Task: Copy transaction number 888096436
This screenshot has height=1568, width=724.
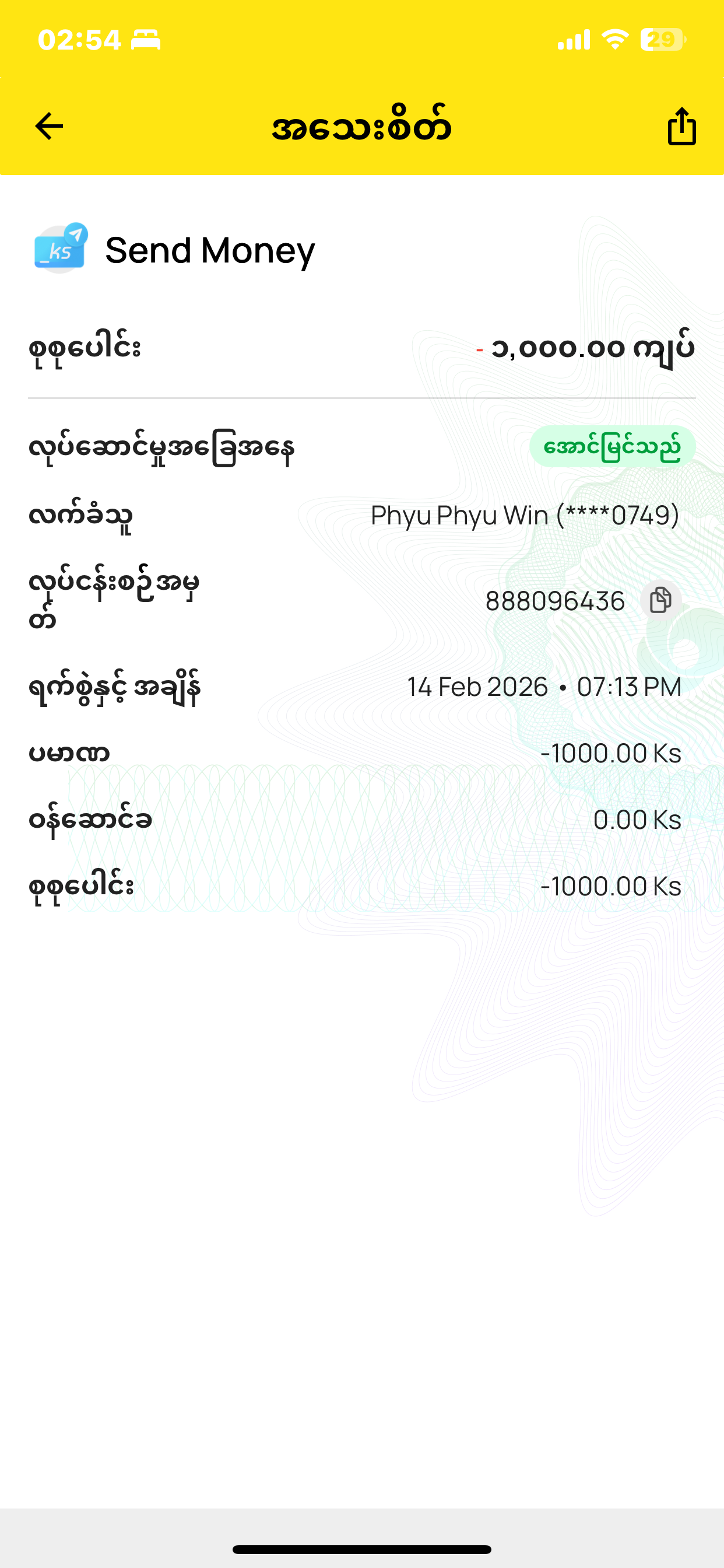Action: click(x=660, y=600)
